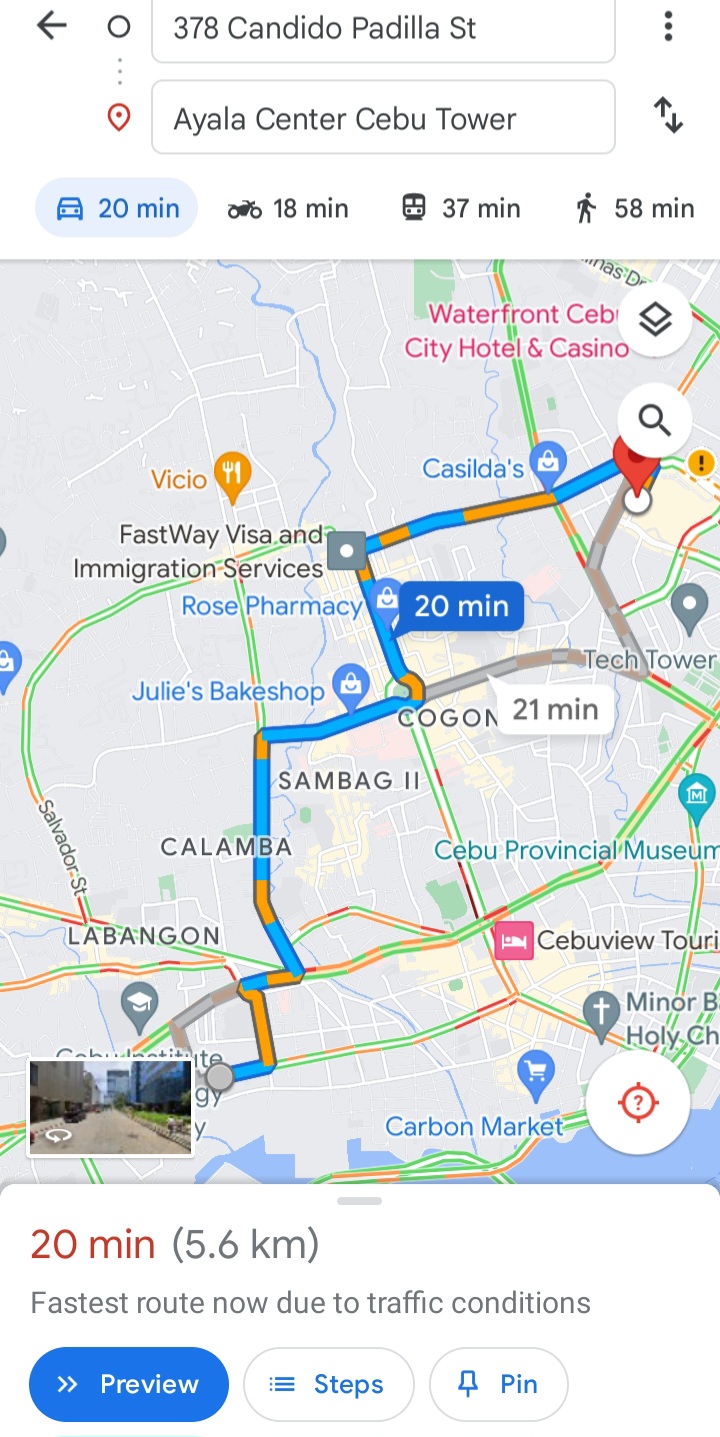Tap the Rose Pharmacy map marker

tap(385, 598)
